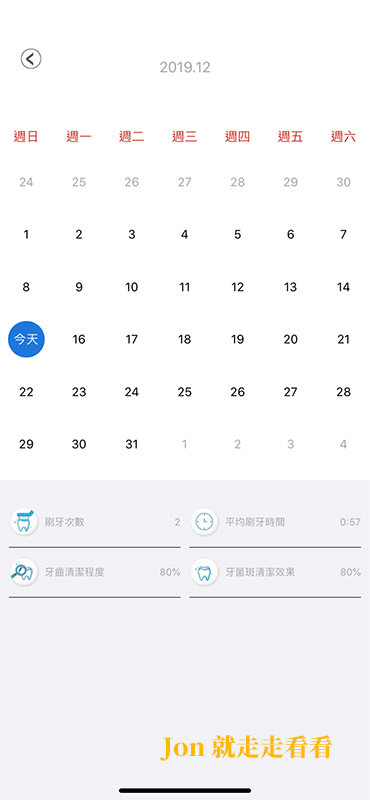Tap December 12 in the calendar
Screen dimensions: 370x800
[237, 287]
